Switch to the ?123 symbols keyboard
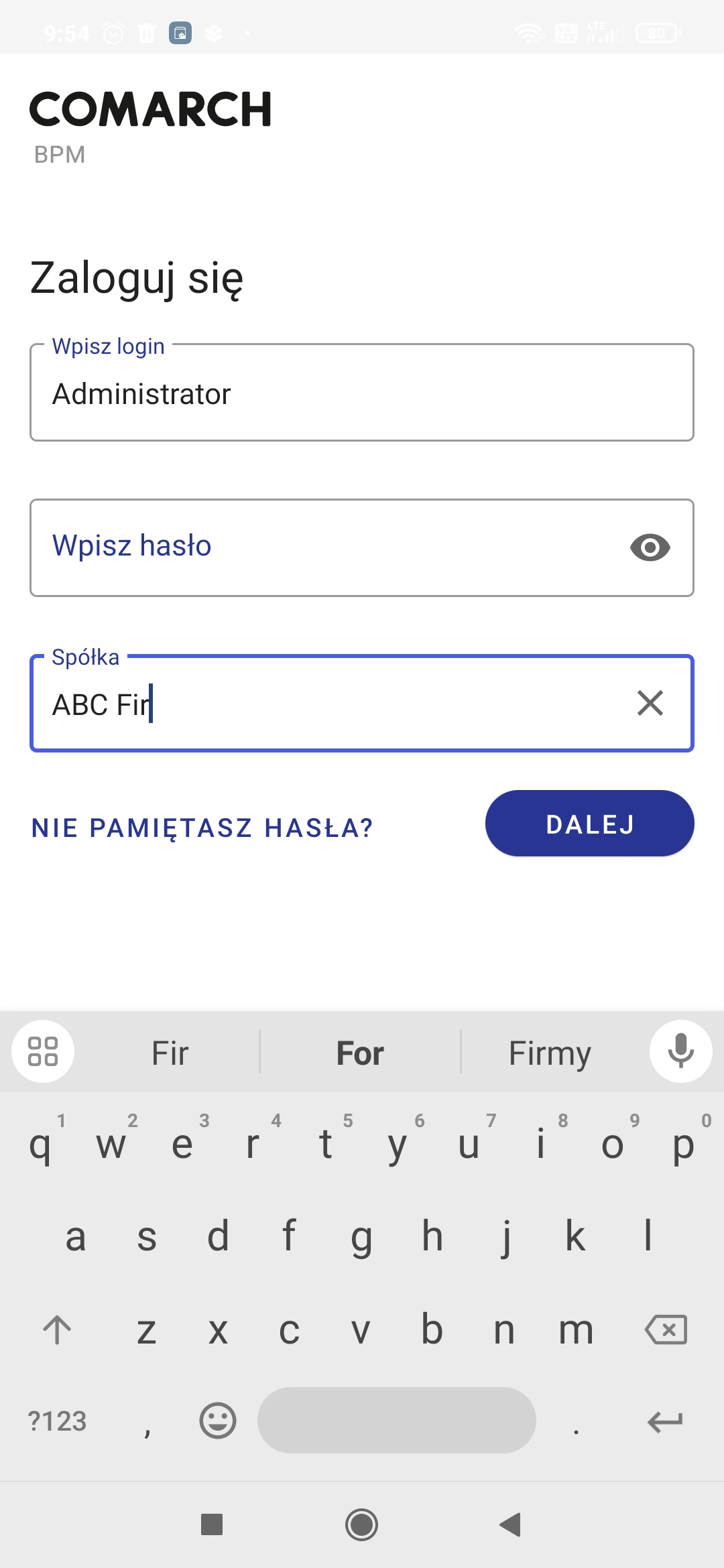Screen dimensions: 724x1568 tap(58, 1421)
